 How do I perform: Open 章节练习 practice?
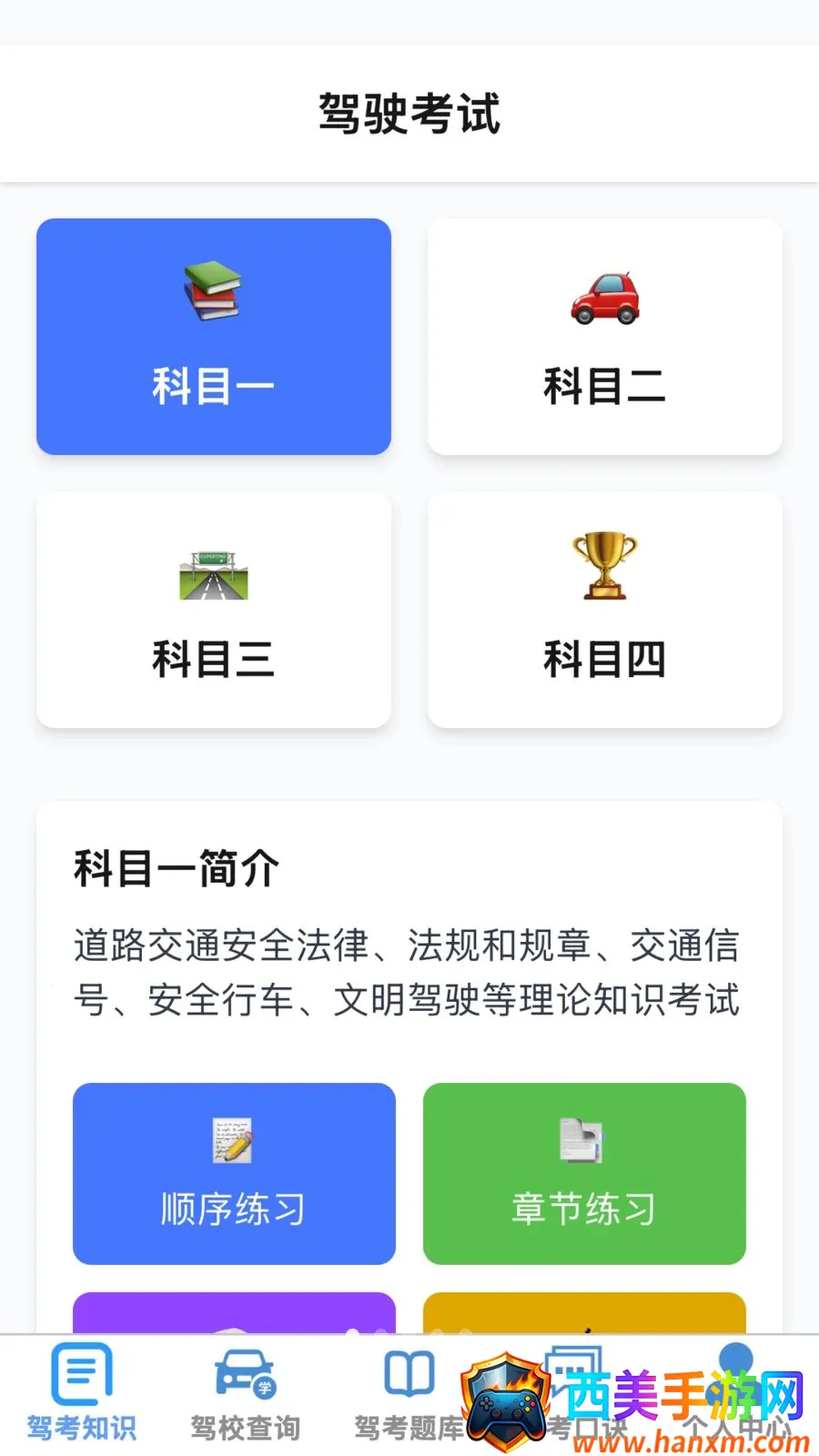click(584, 1174)
